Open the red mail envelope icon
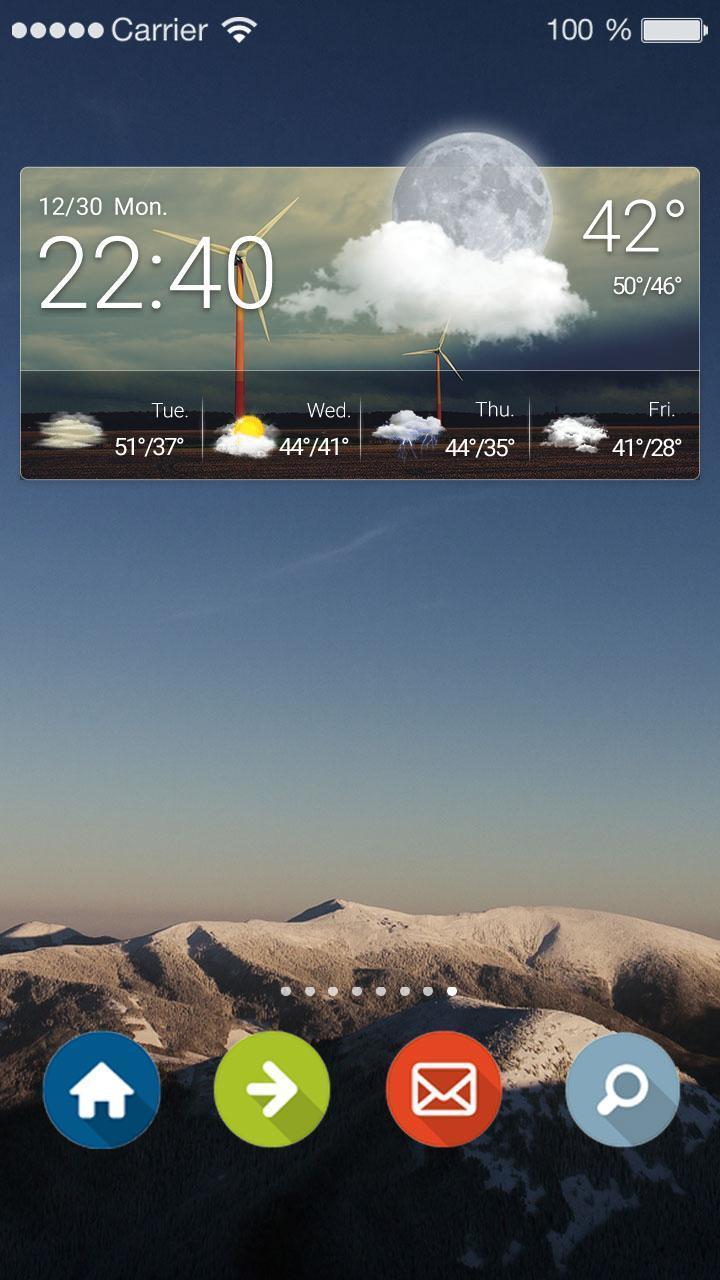This screenshot has height=1280, width=720. 444,1090
